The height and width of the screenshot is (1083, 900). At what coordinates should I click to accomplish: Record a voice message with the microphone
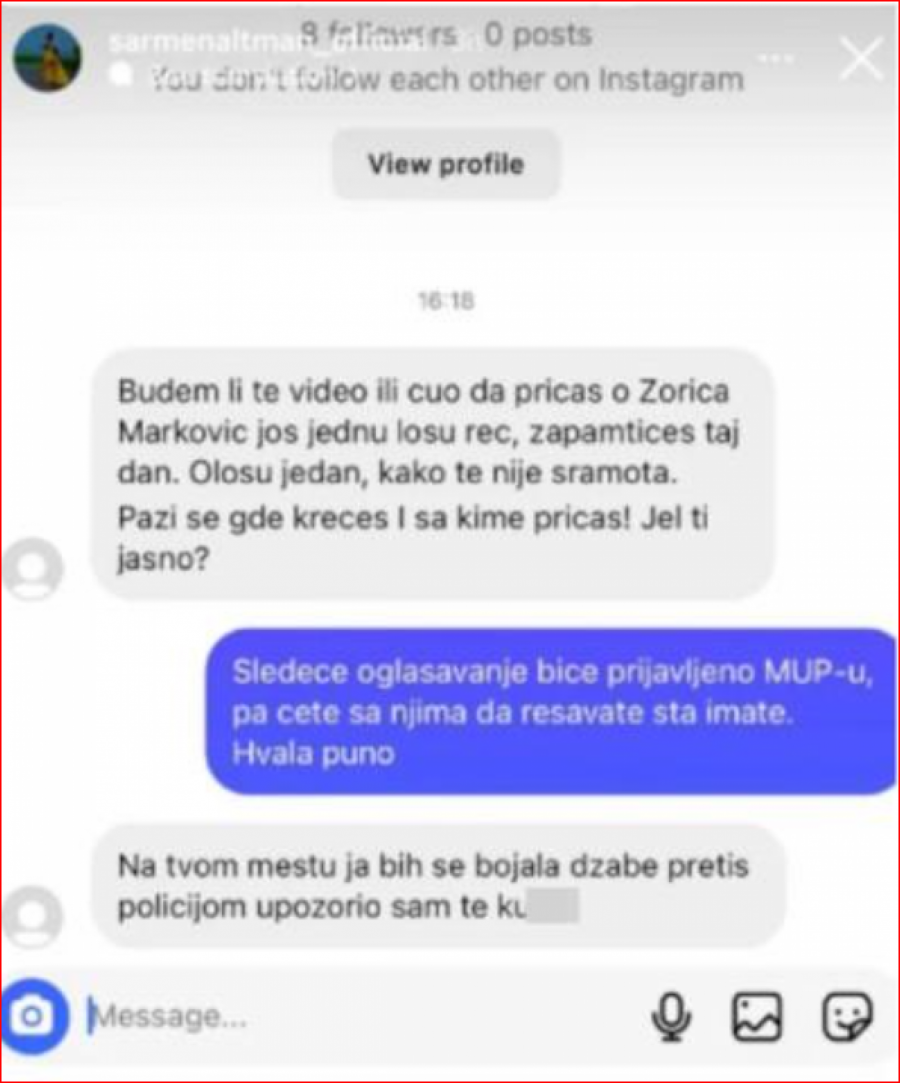[671, 1018]
